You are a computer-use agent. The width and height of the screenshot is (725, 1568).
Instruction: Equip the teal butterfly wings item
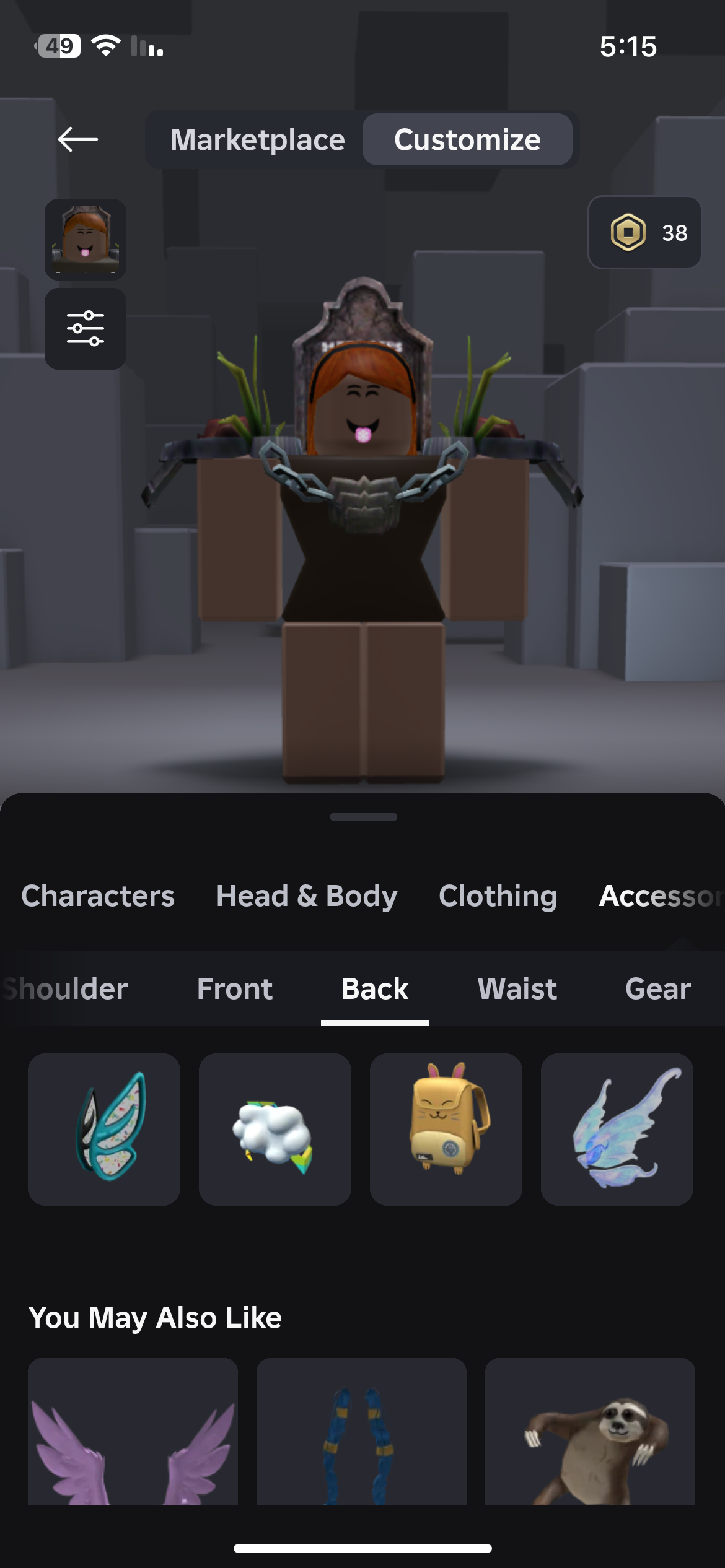(104, 1130)
